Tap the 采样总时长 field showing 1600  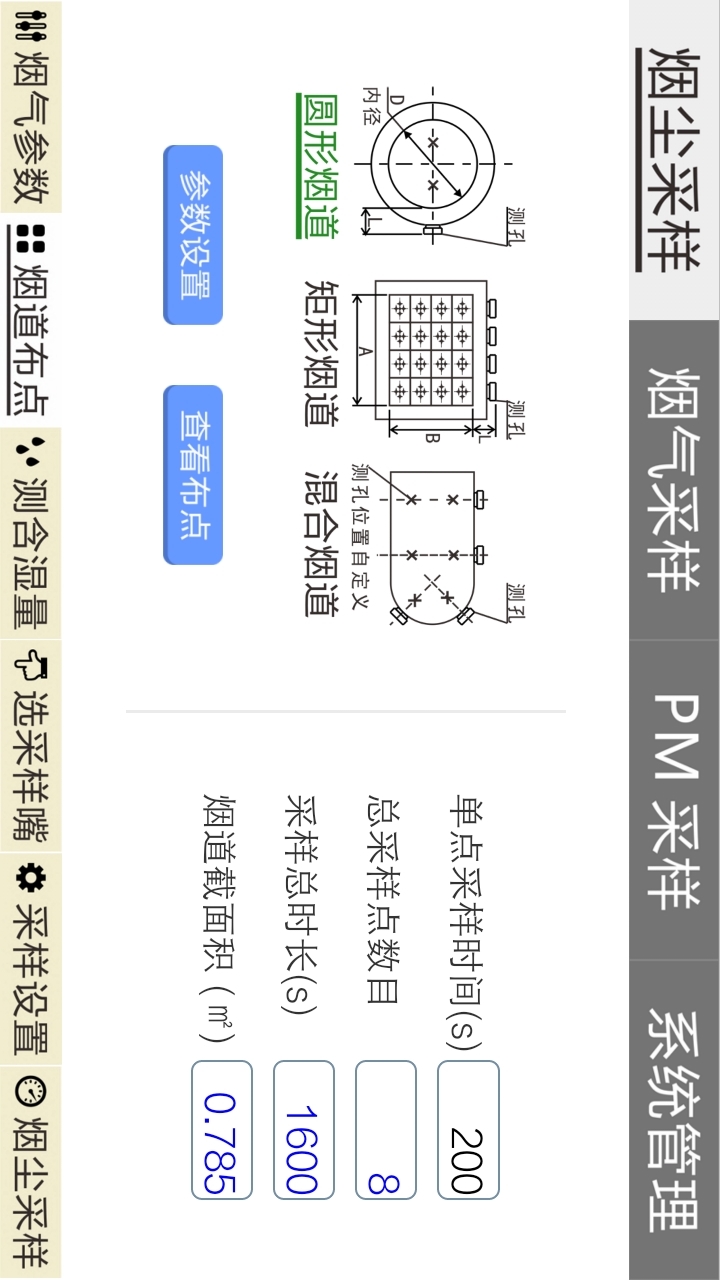pos(303,1130)
